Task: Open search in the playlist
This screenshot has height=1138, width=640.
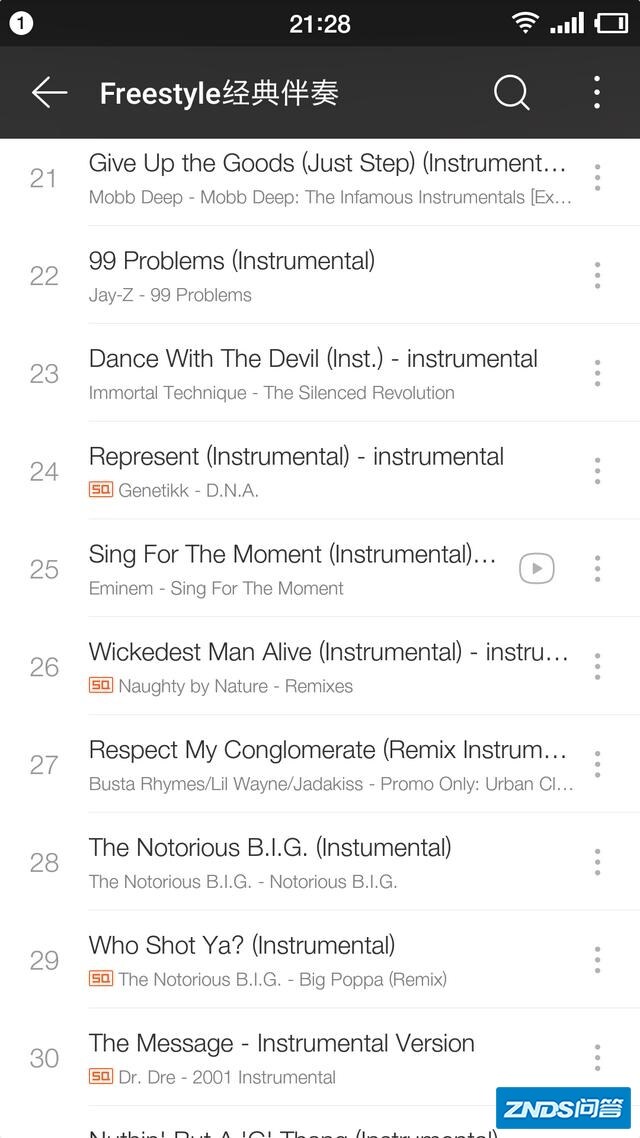Action: 511,93
